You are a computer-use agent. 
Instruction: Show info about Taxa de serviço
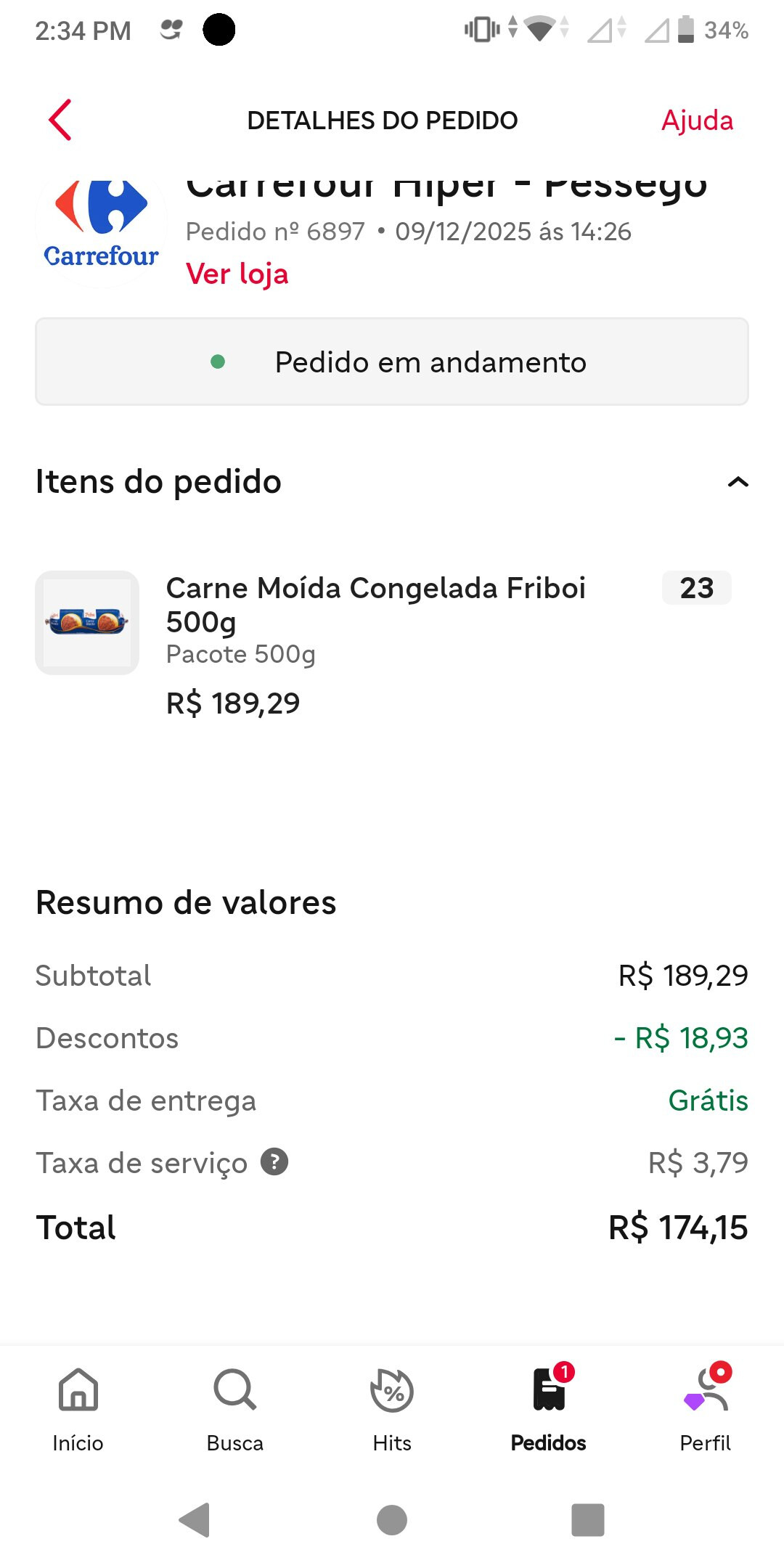click(274, 1162)
